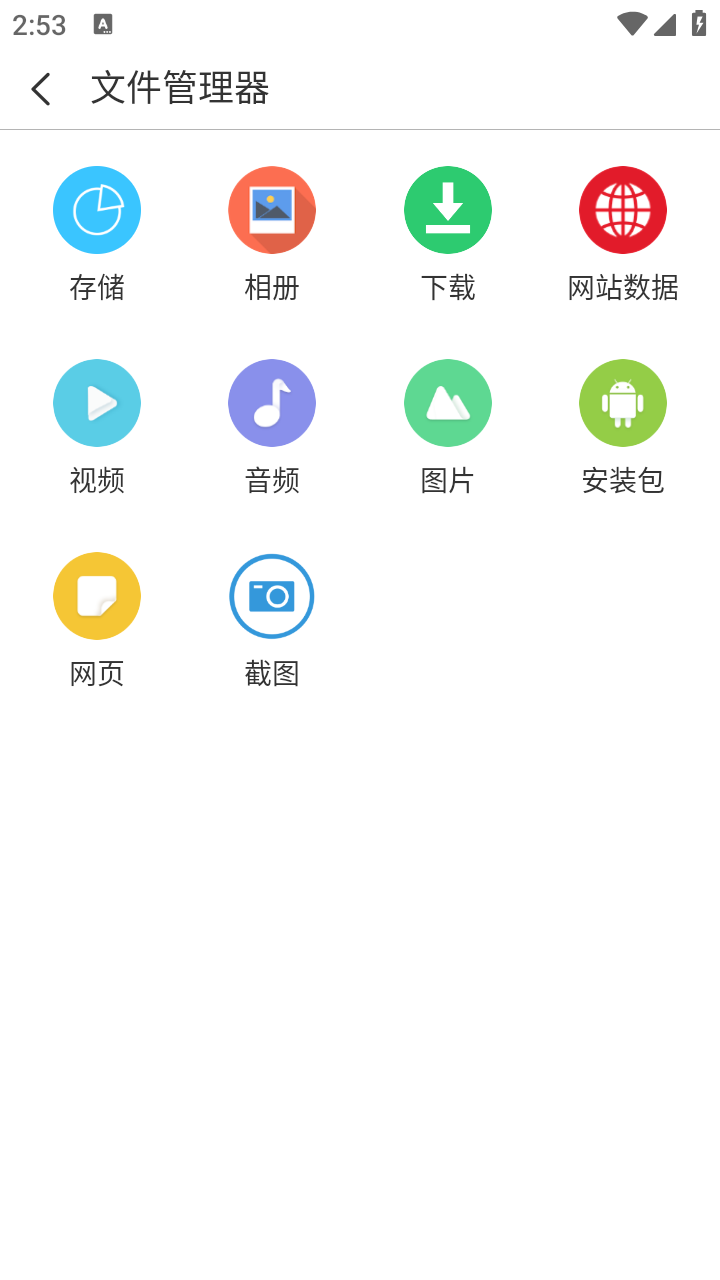Viewport: 720px width, 1280px height.
Task: Open the 截图 screenshots camera icon
Action: [x=271, y=596]
